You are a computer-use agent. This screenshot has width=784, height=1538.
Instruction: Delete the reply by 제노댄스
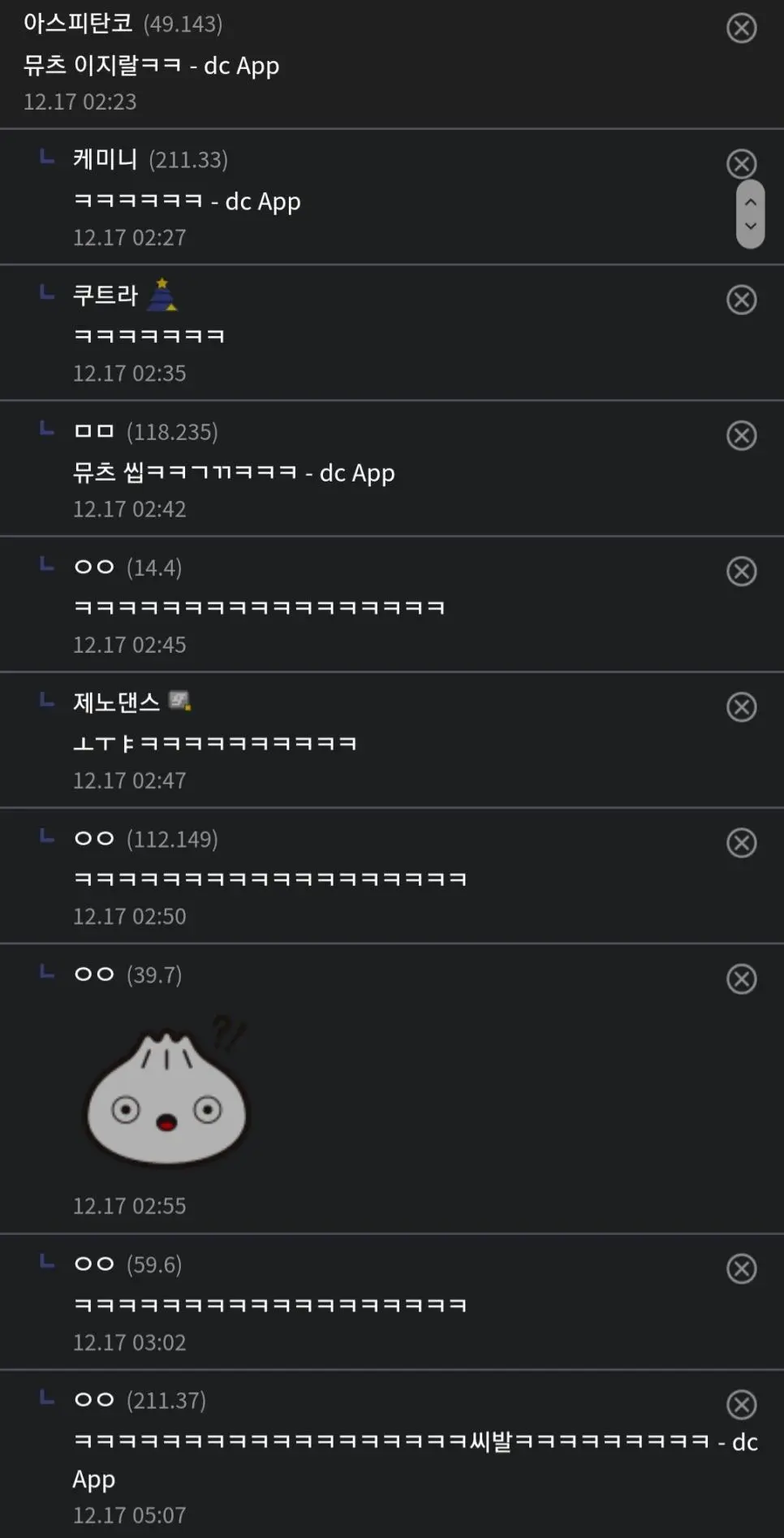(741, 706)
